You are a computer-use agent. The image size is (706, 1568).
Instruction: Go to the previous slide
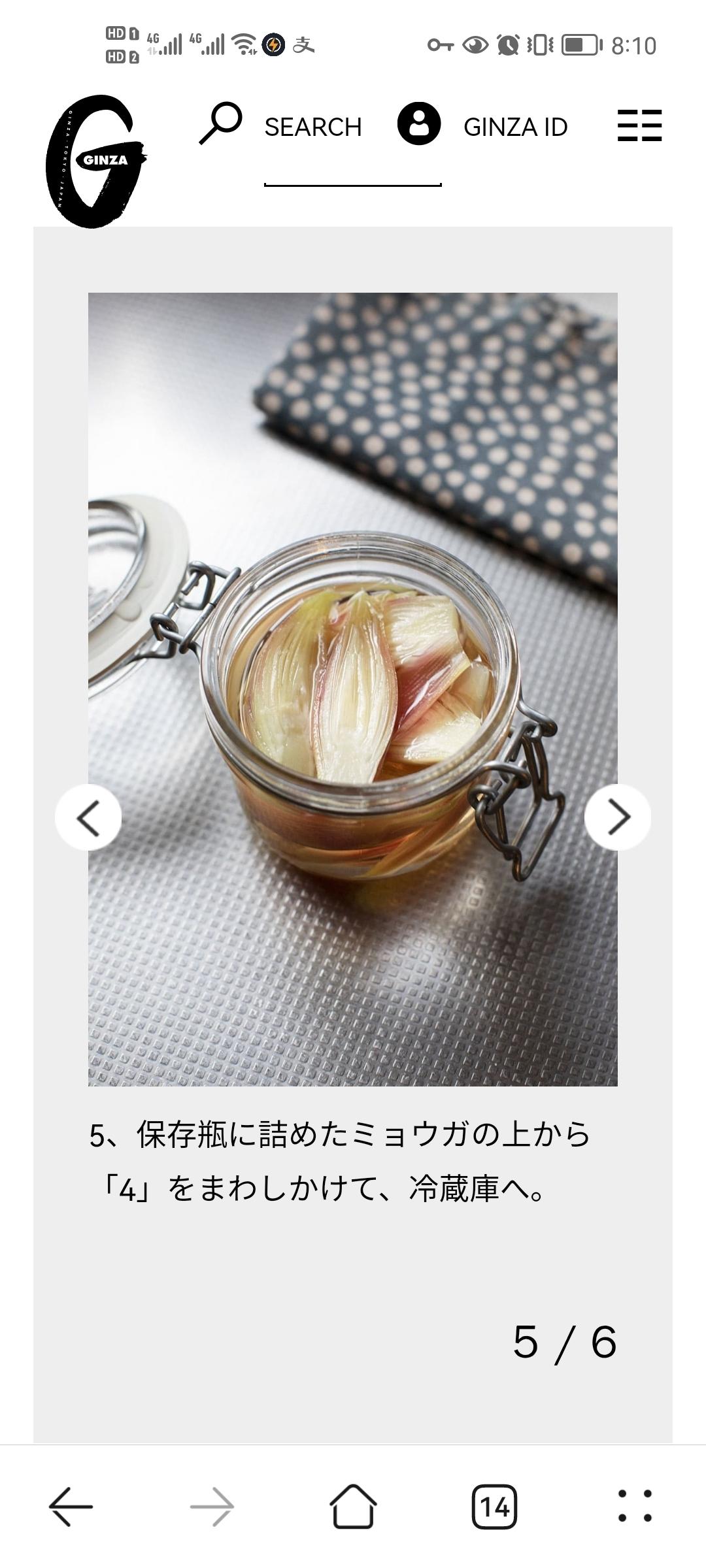[x=88, y=817]
